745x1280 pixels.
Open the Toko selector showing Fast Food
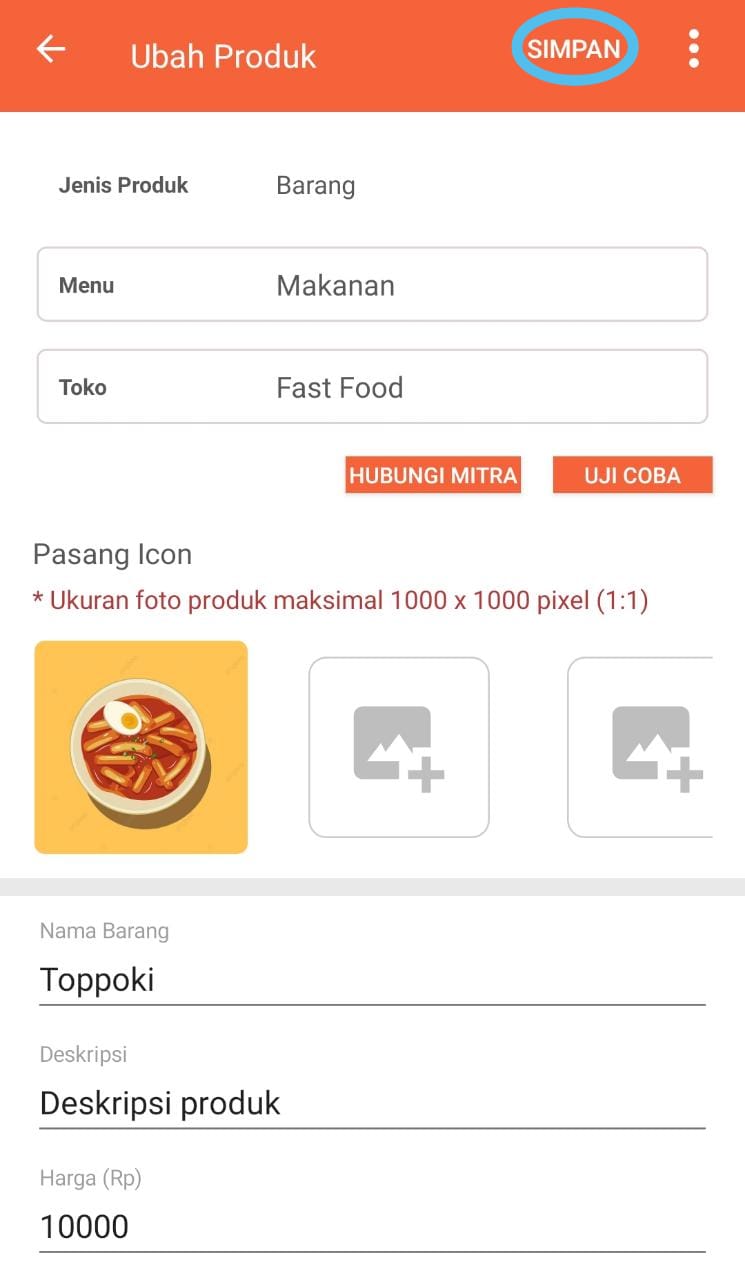372,387
